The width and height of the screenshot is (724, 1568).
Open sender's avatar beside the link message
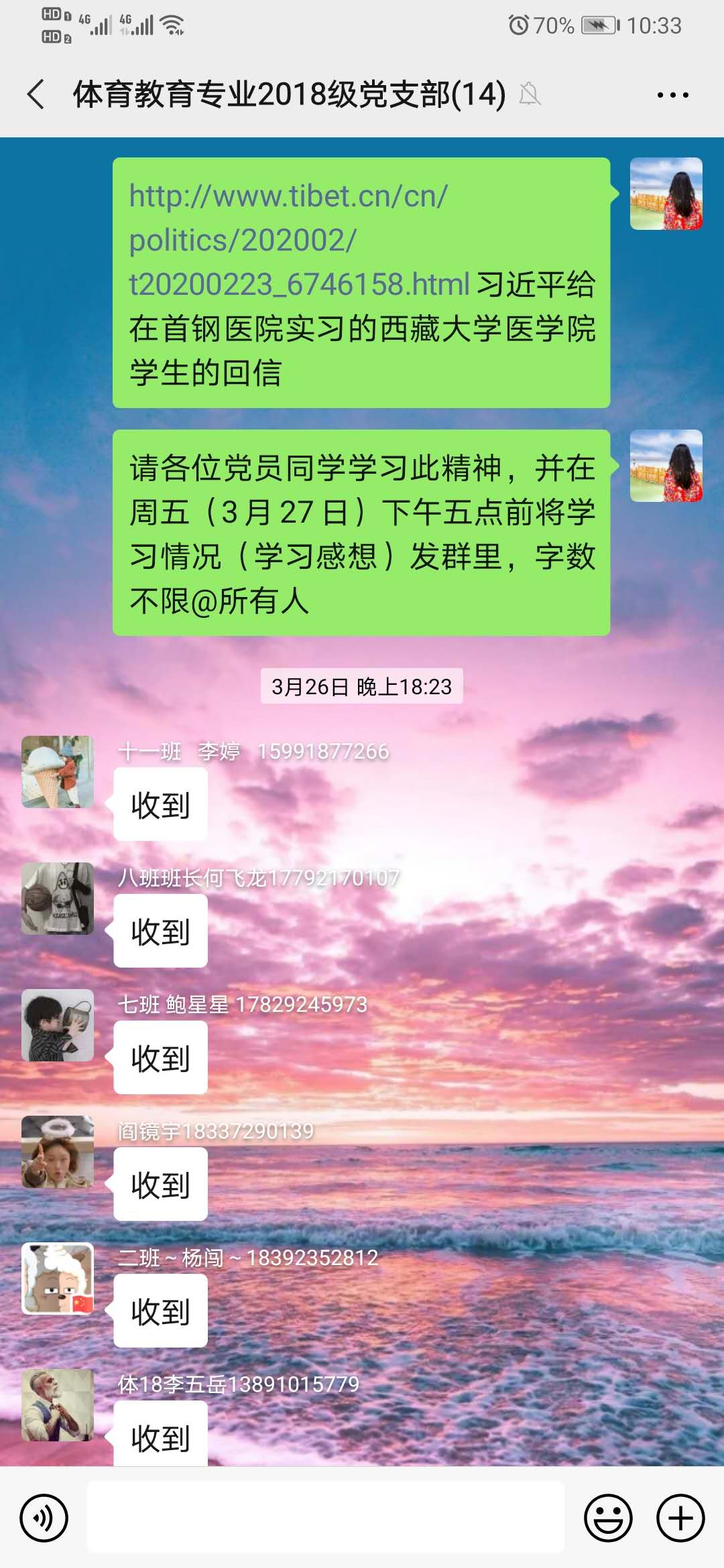click(x=666, y=194)
